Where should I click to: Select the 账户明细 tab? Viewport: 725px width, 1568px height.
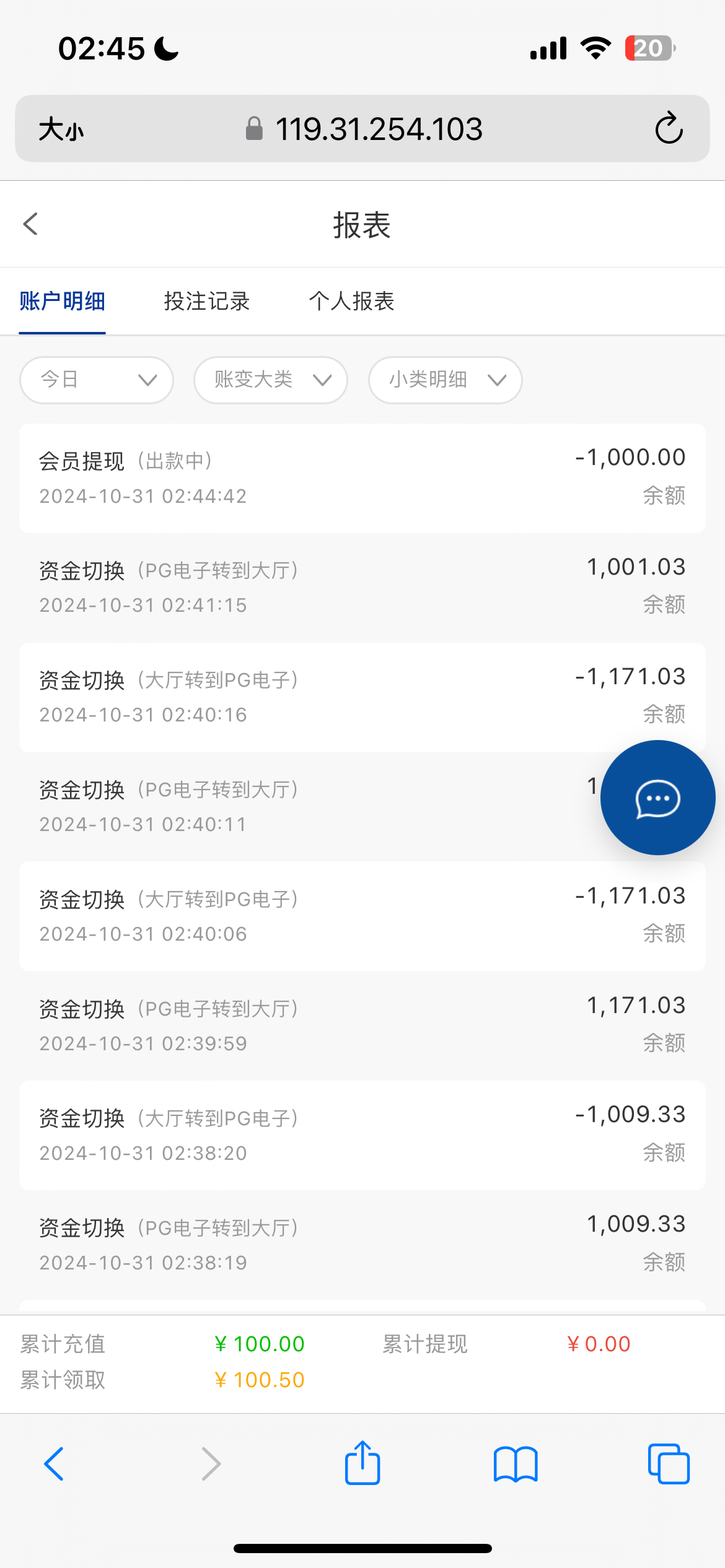tap(62, 302)
